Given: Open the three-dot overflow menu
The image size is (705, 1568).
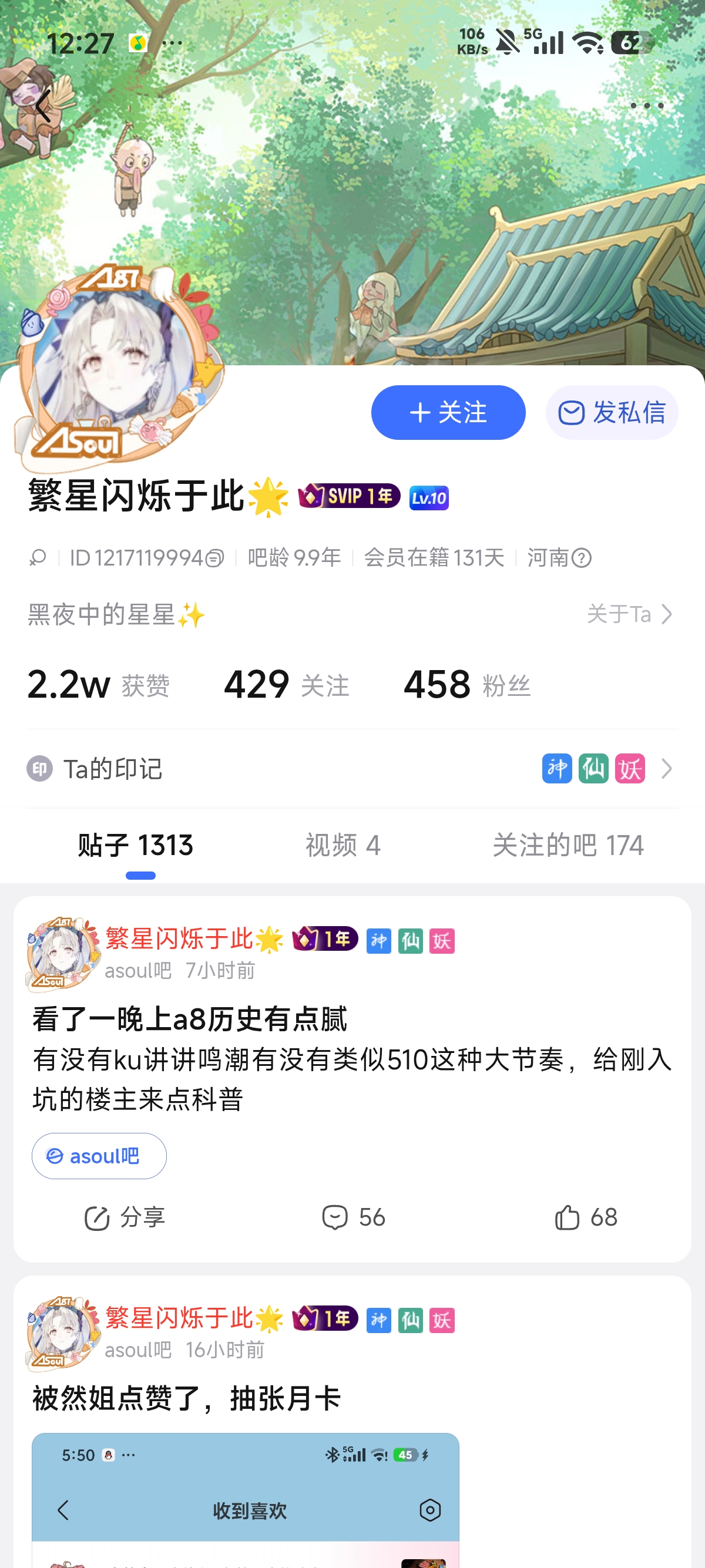Looking at the screenshot, I should (x=647, y=106).
